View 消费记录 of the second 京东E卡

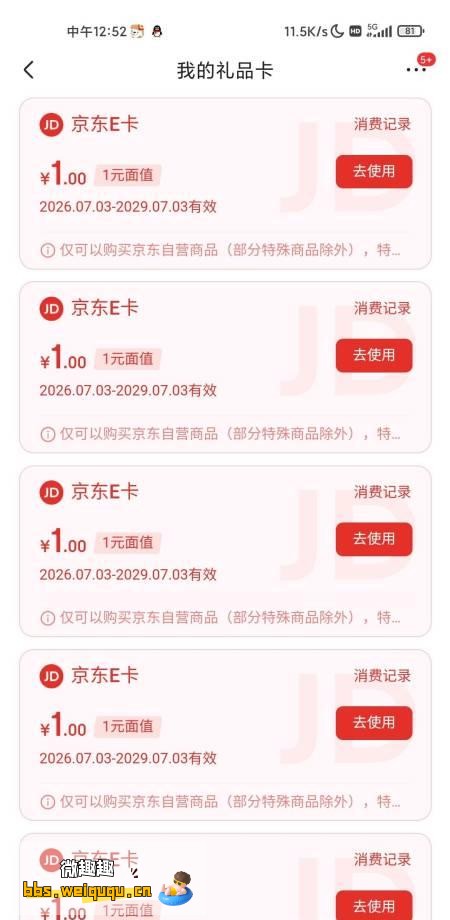click(383, 307)
